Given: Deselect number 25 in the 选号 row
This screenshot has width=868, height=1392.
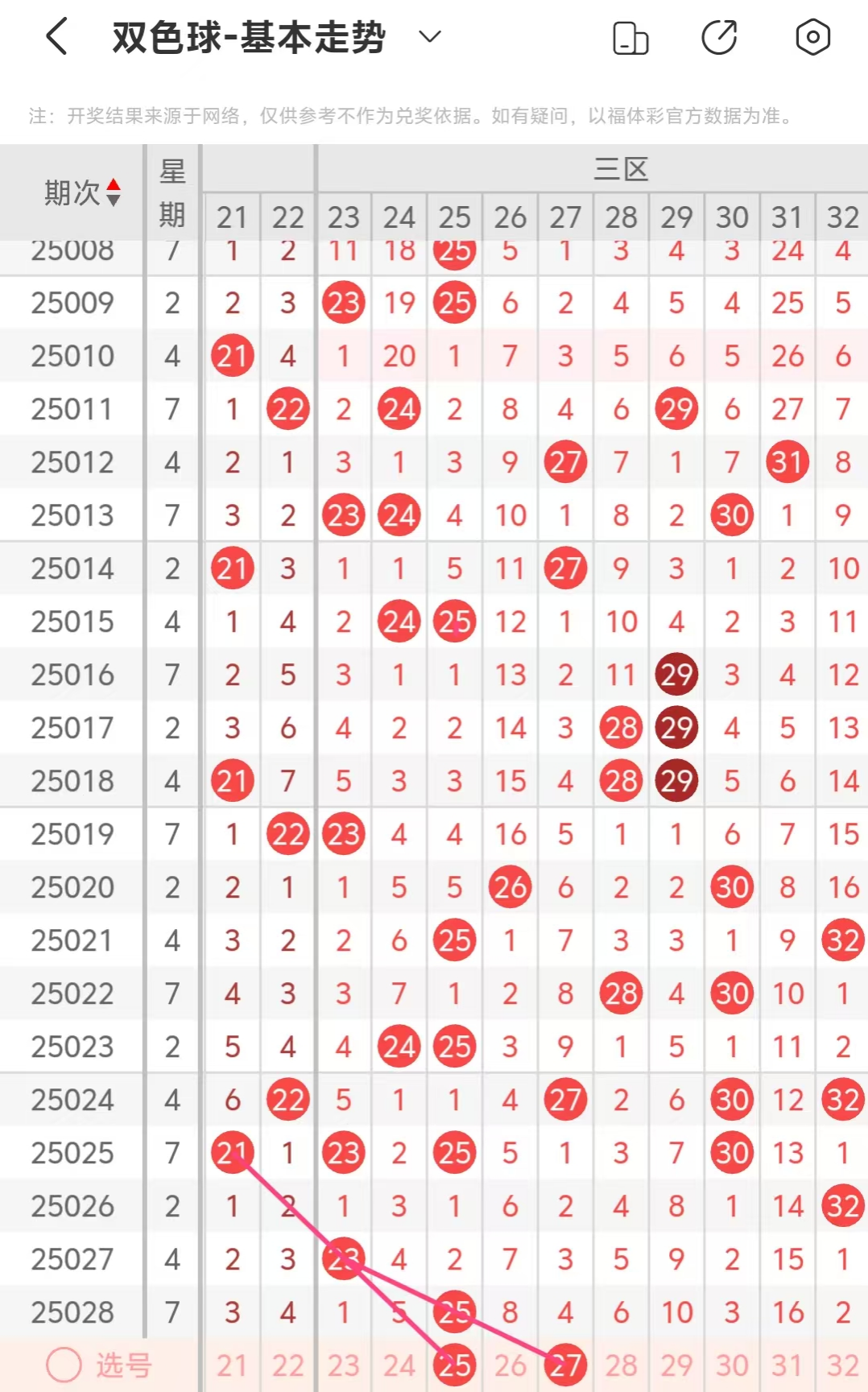Looking at the screenshot, I should click(x=454, y=1365).
